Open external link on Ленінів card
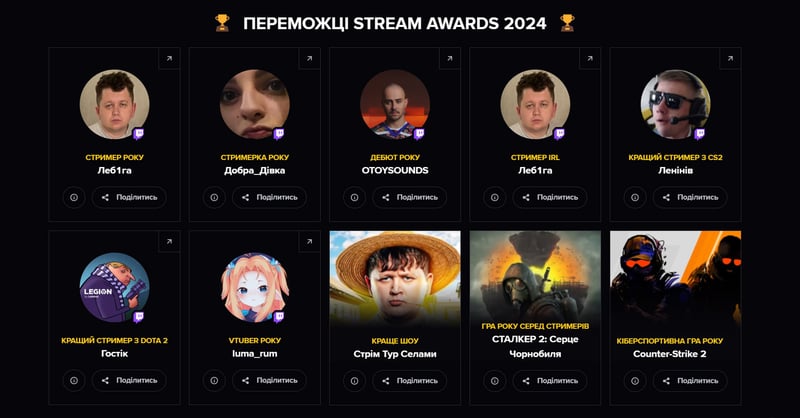 click(x=729, y=59)
